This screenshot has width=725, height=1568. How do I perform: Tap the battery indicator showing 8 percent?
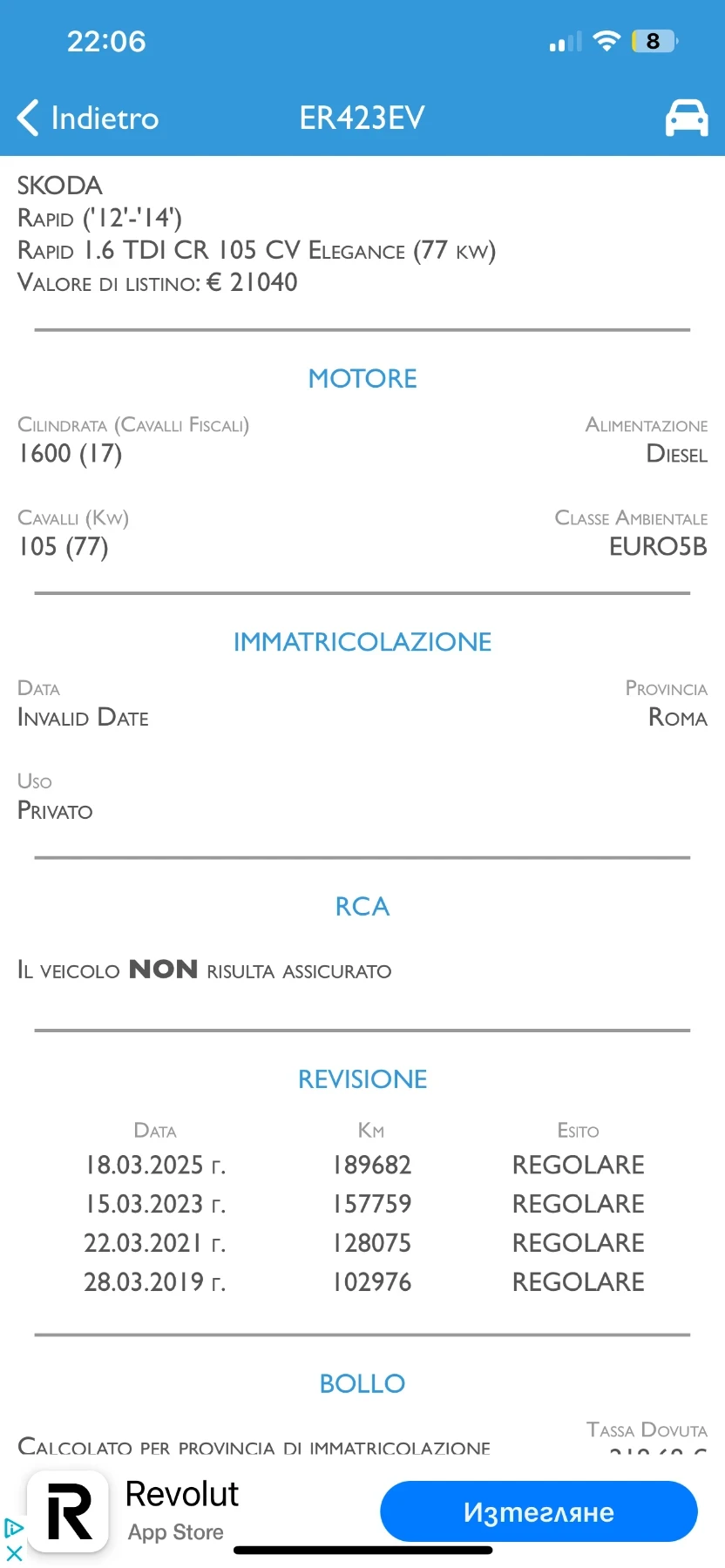tap(655, 39)
